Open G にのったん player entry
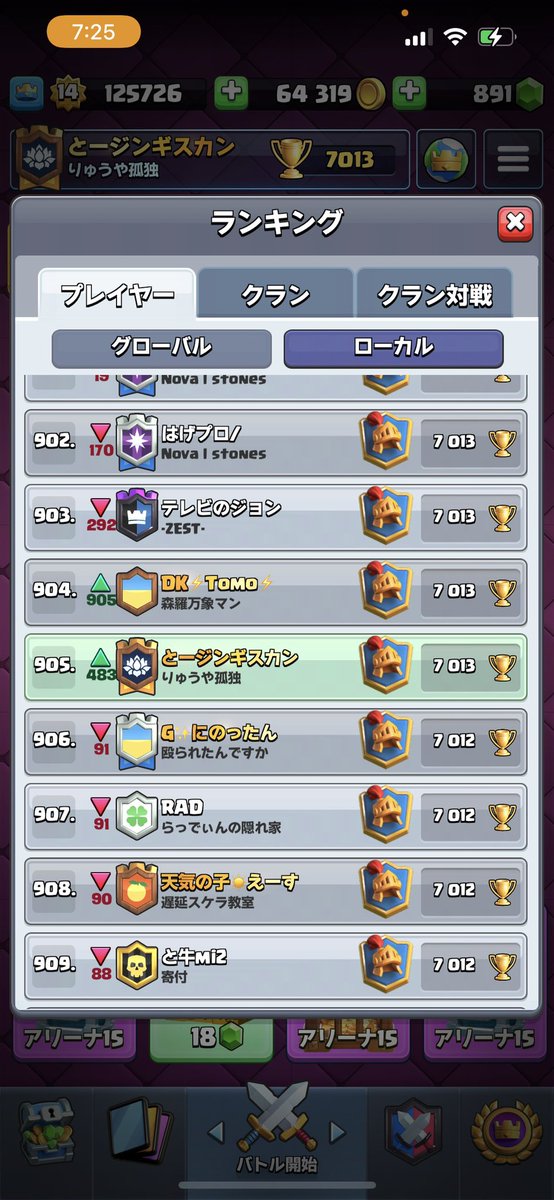Viewport: 554px width, 1200px height. (x=275, y=740)
